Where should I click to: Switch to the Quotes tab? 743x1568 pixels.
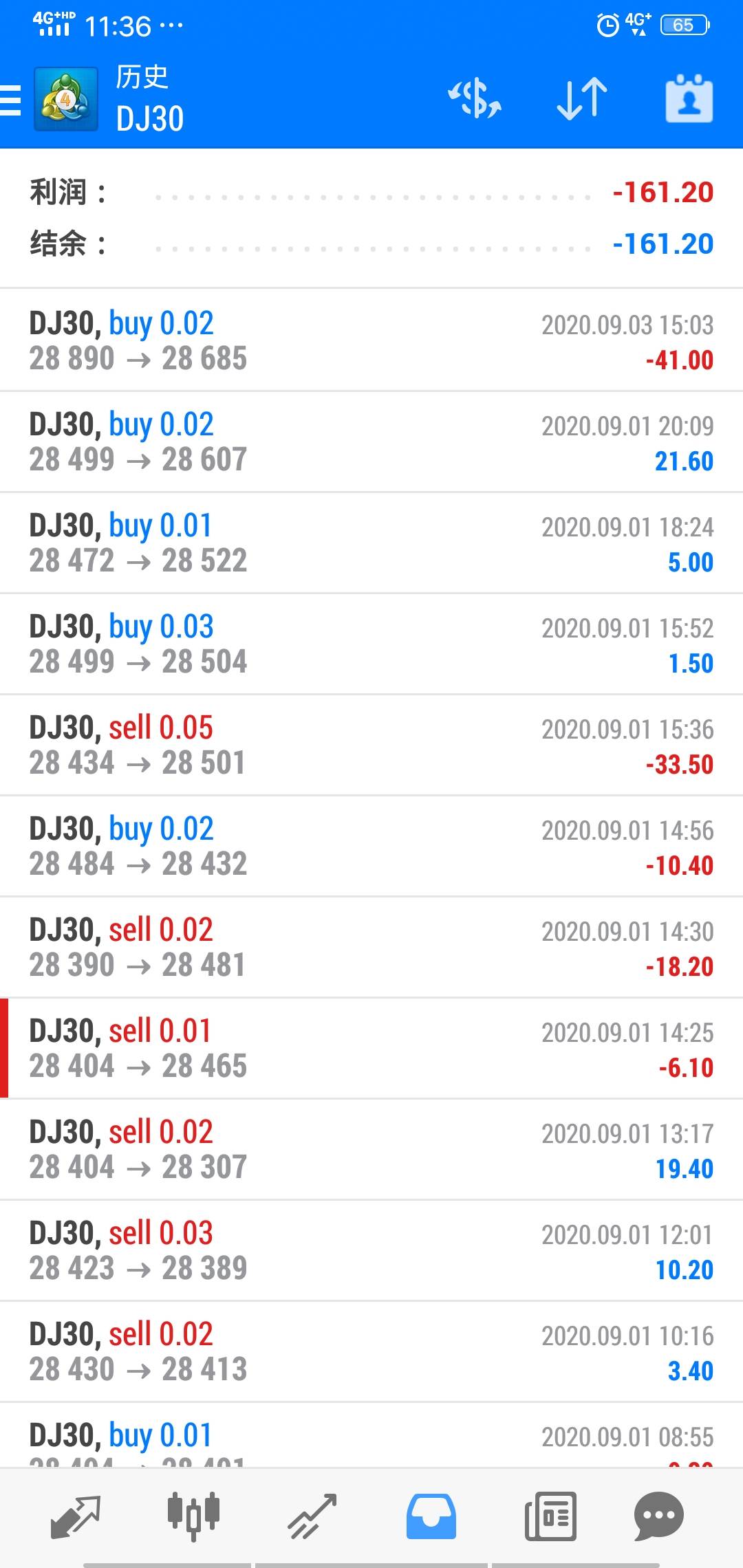pyautogui.click(x=76, y=1516)
